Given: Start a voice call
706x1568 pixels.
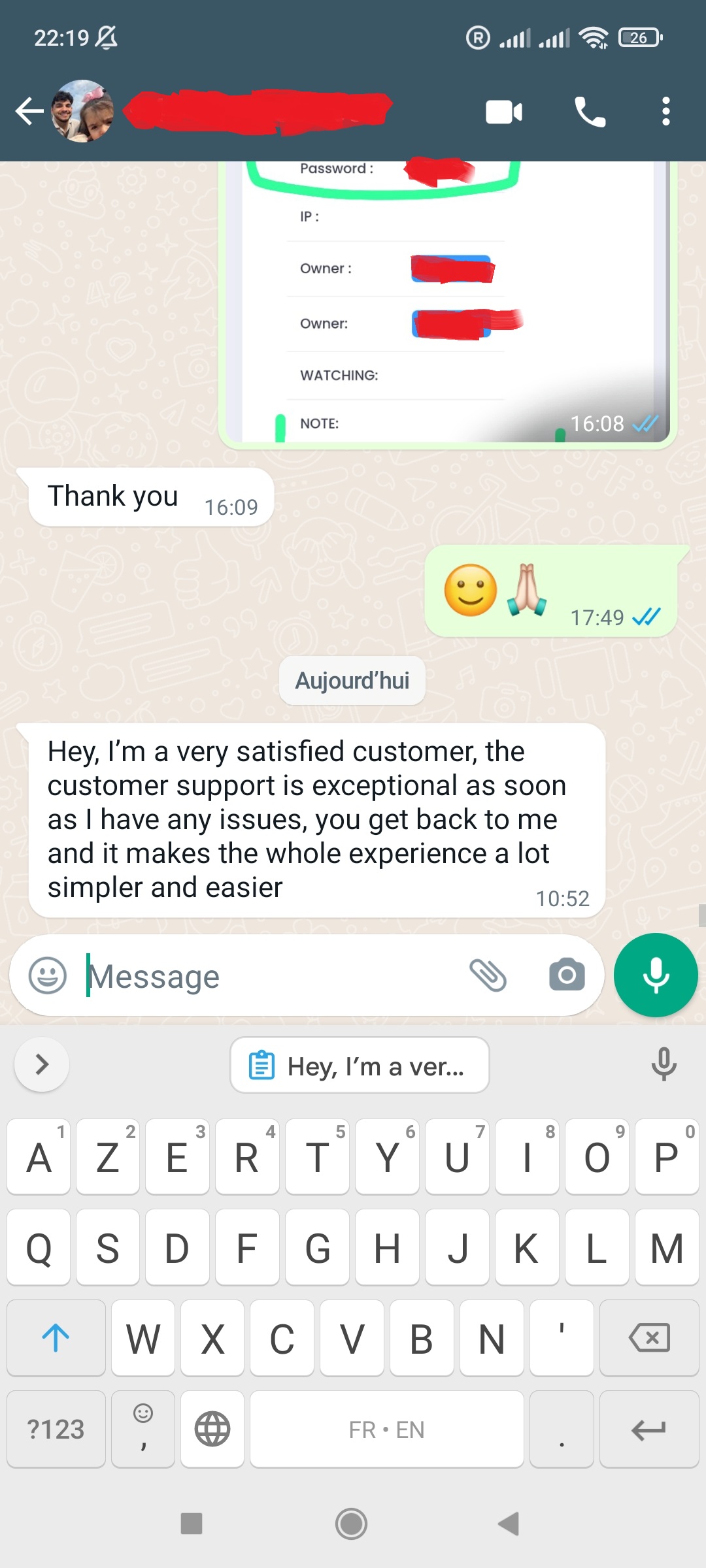Looking at the screenshot, I should [590, 112].
